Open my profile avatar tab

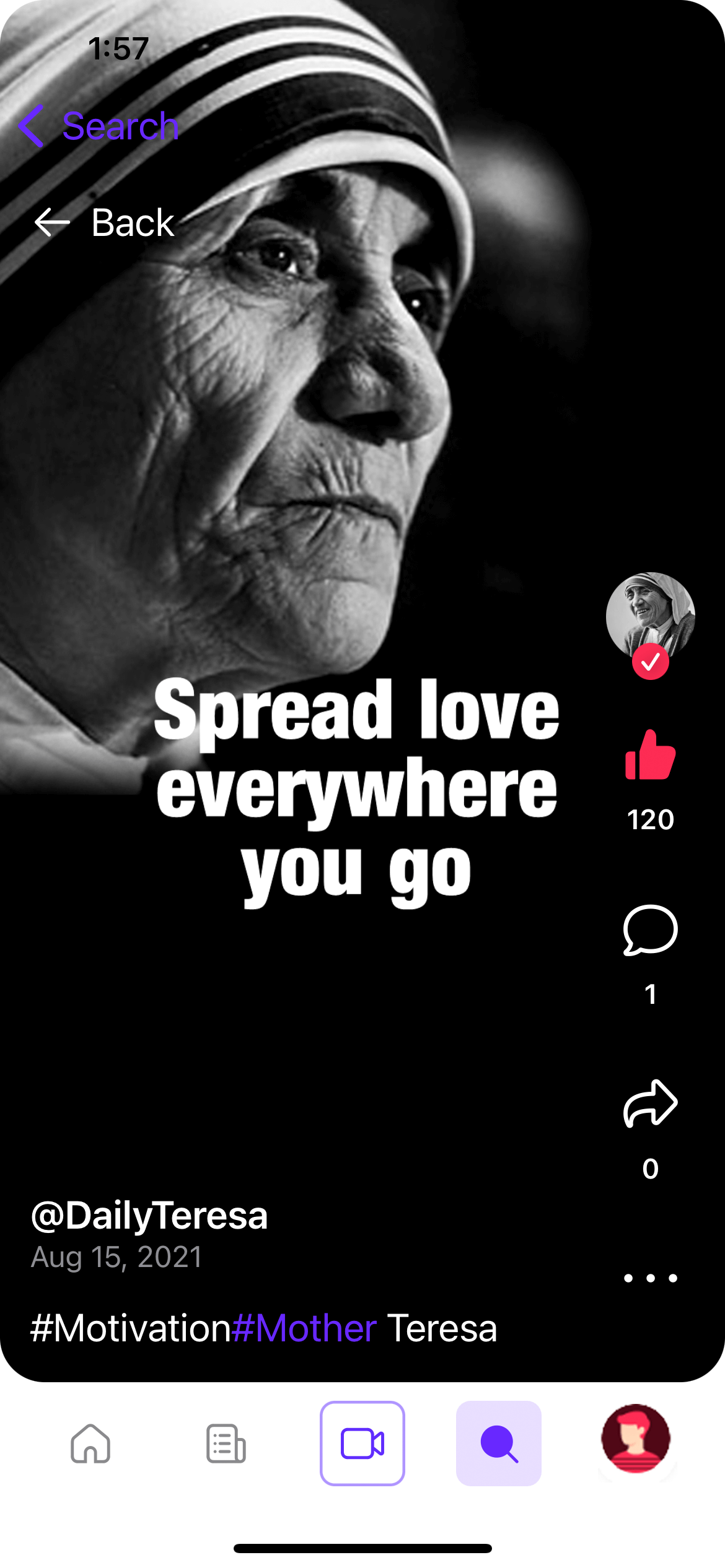click(x=636, y=1439)
